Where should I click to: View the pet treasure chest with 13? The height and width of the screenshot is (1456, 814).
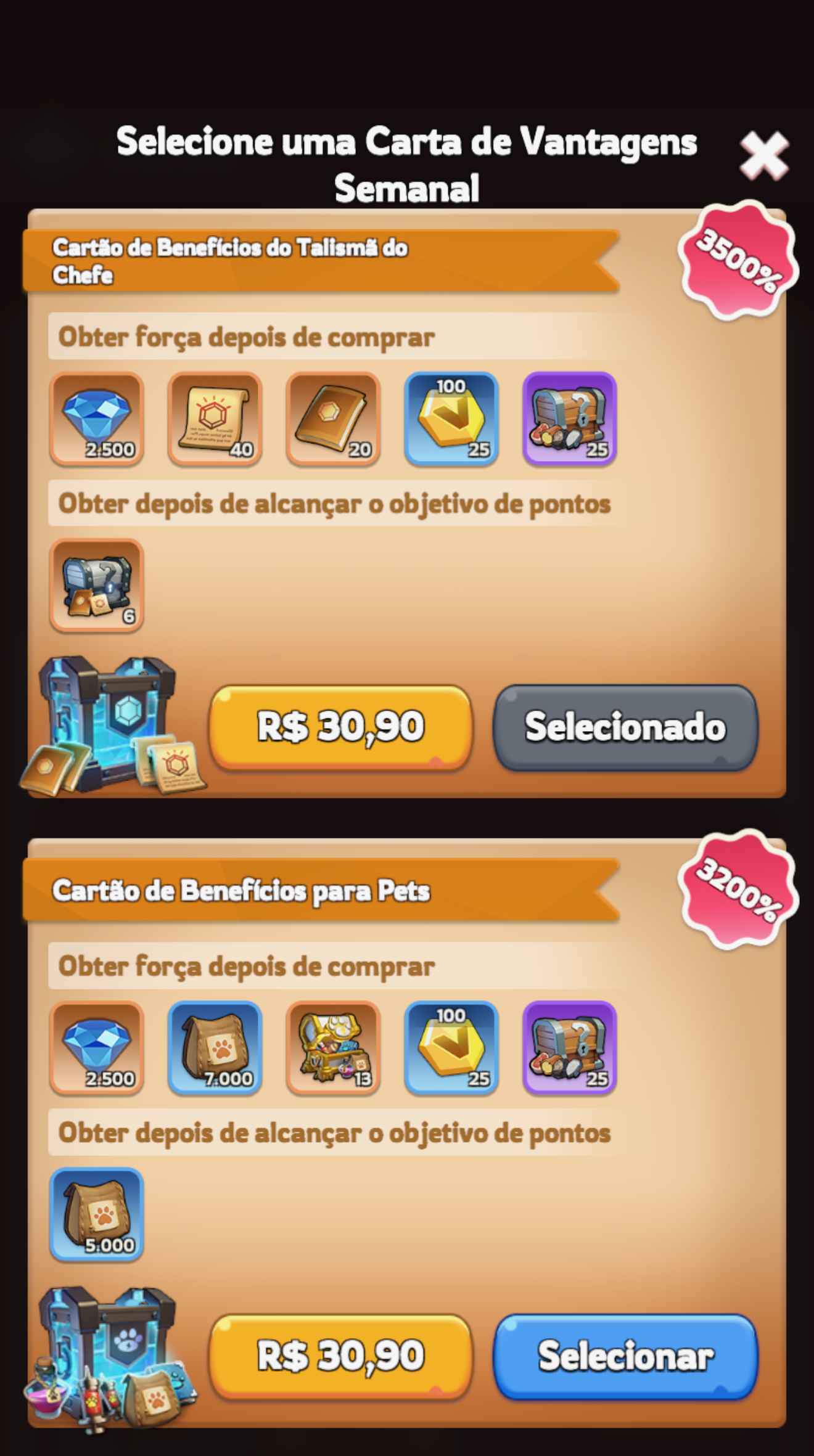click(333, 1048)
